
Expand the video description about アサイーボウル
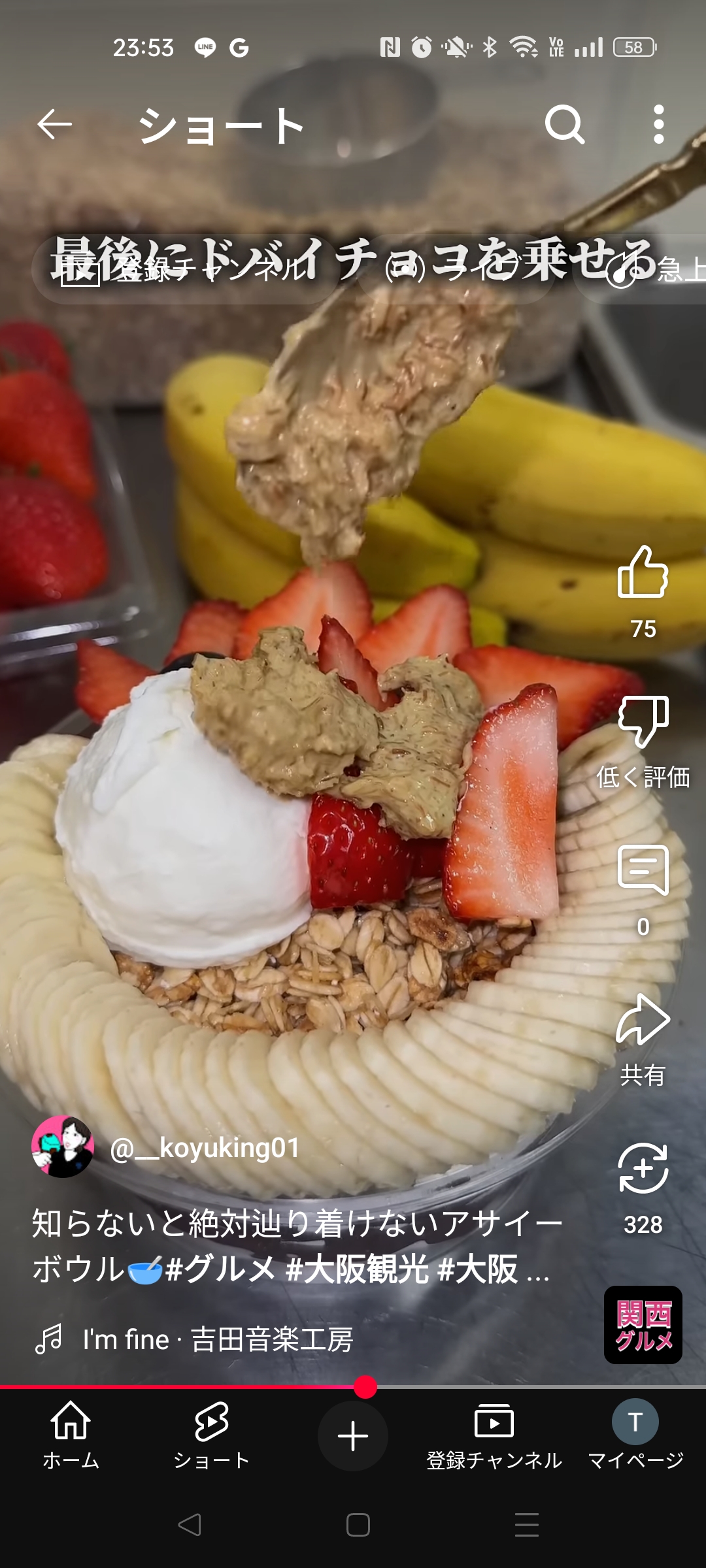click(x=297, y=1246)
